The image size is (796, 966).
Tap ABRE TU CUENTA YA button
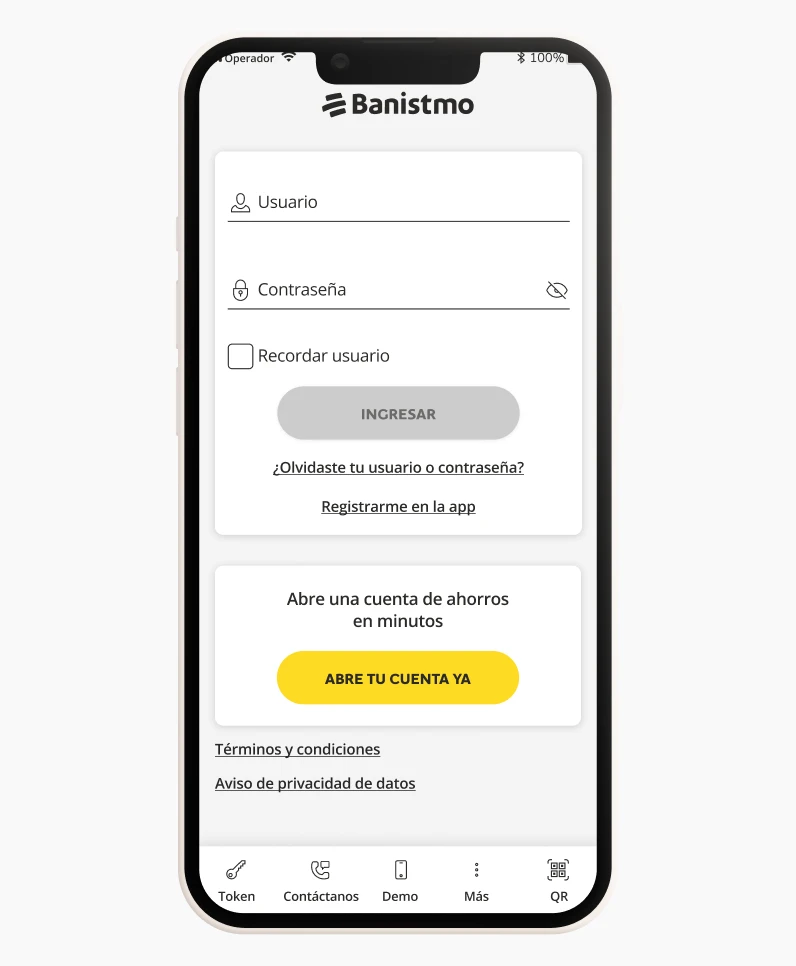[x=398, y=678]
